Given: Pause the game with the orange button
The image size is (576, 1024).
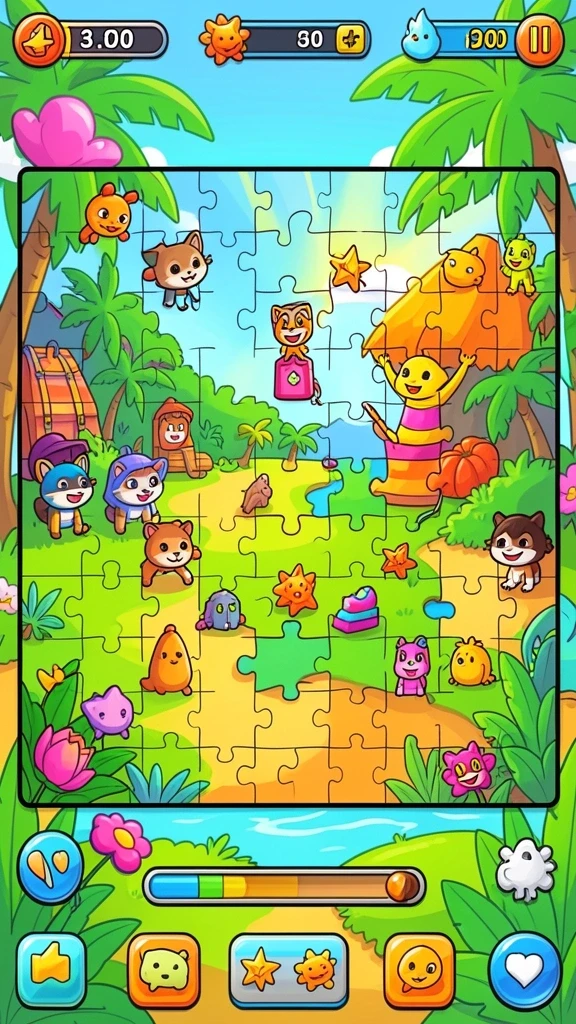Looking at the screenshot, I should (539, 40).
